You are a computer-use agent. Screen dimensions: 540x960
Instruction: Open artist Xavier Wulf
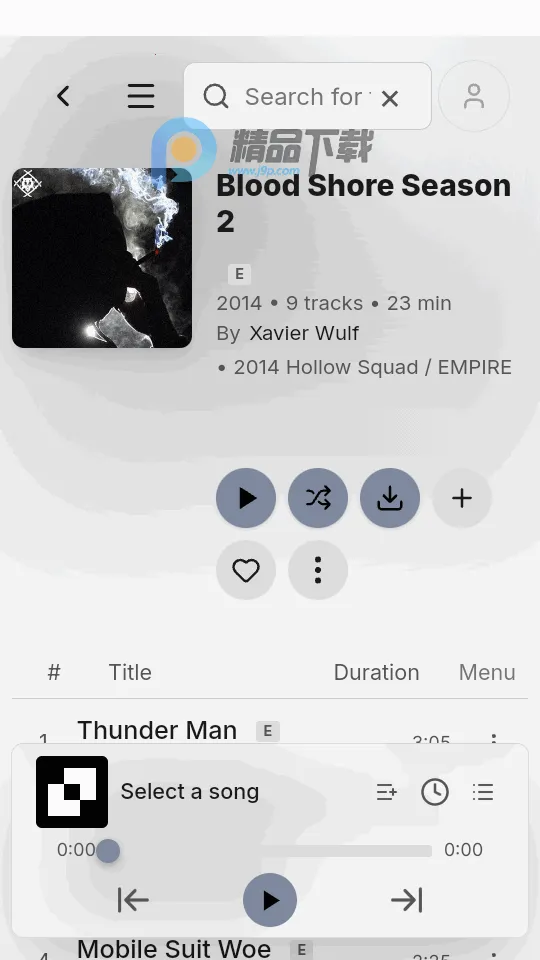[304, 334]
